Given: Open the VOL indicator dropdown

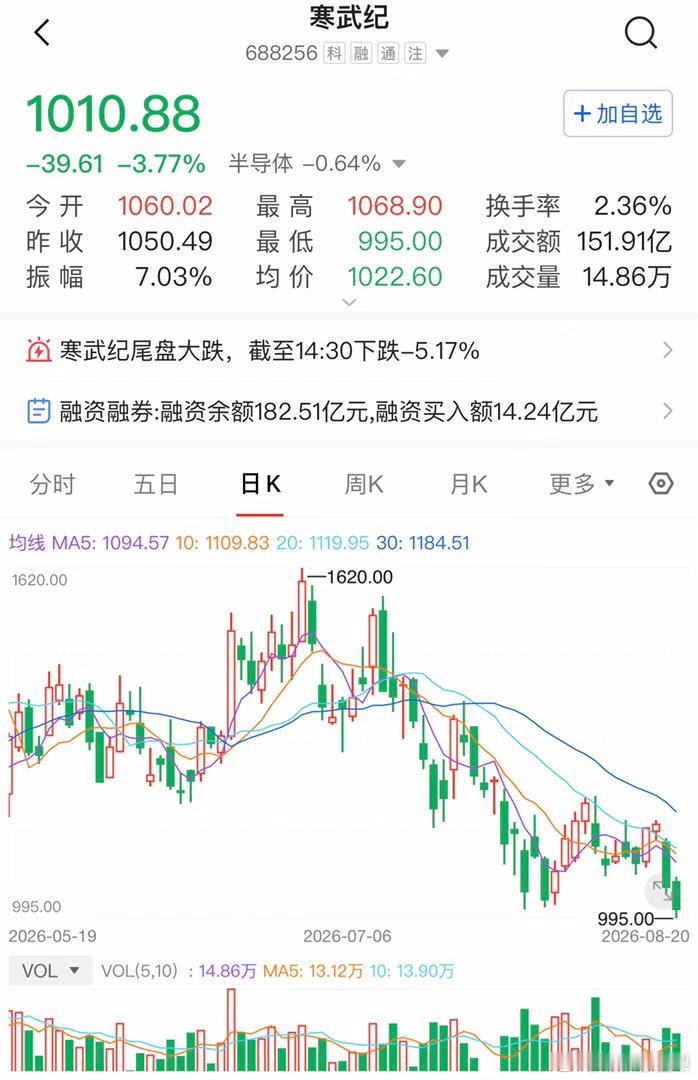Looking at the screenshot, I should coord(50,971).
